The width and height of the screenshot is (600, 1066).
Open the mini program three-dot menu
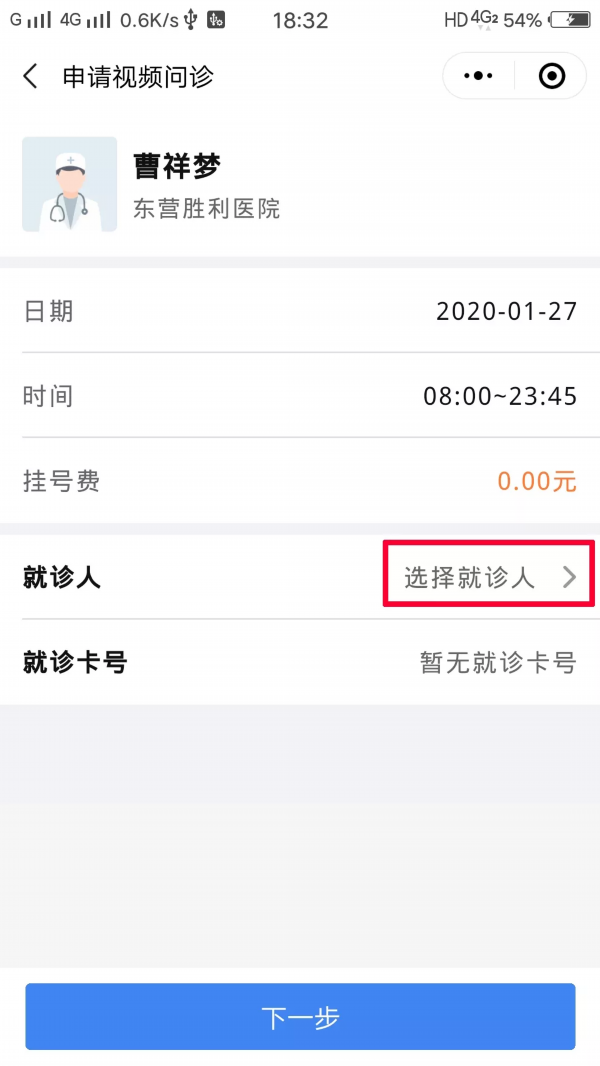478,76
